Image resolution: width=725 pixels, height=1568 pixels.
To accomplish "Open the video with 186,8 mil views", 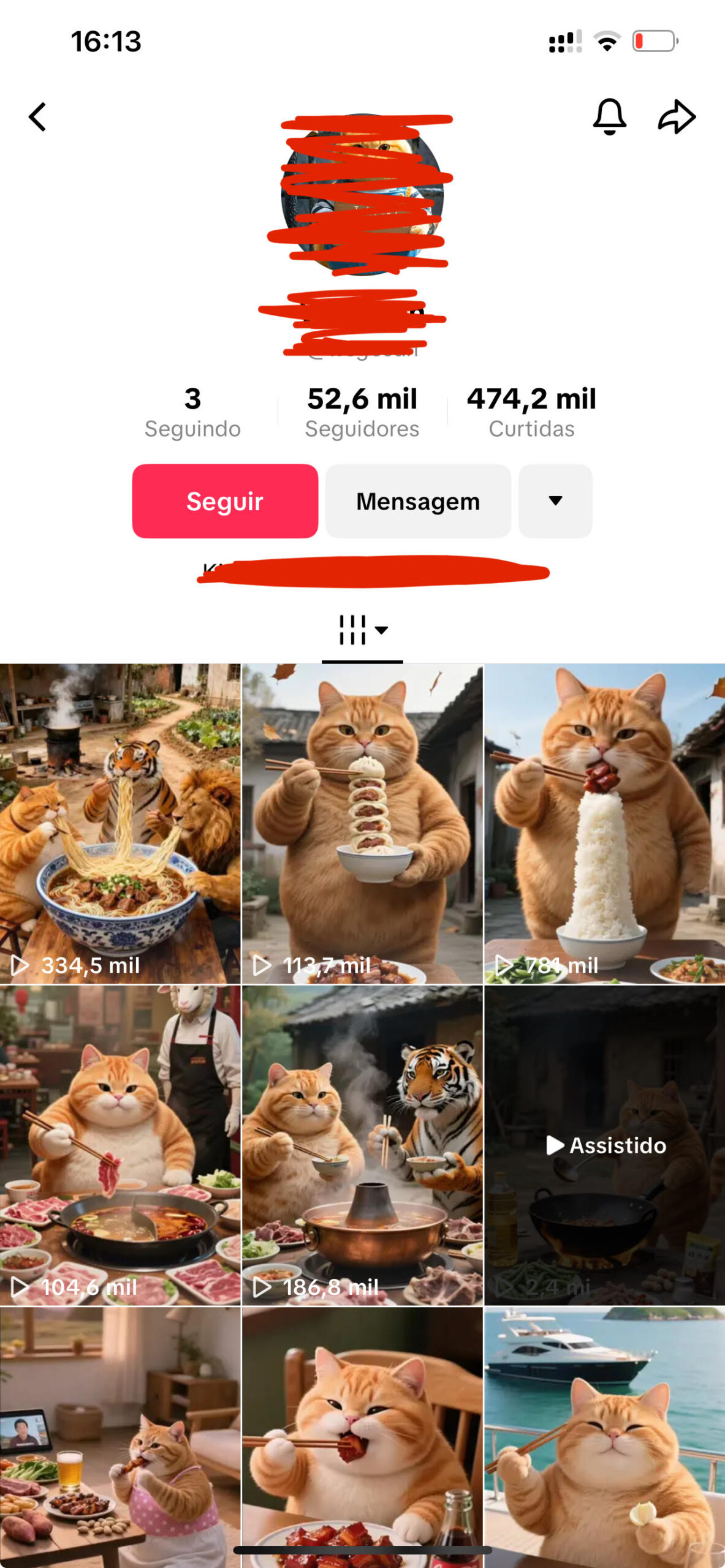I will point(362,1144).
